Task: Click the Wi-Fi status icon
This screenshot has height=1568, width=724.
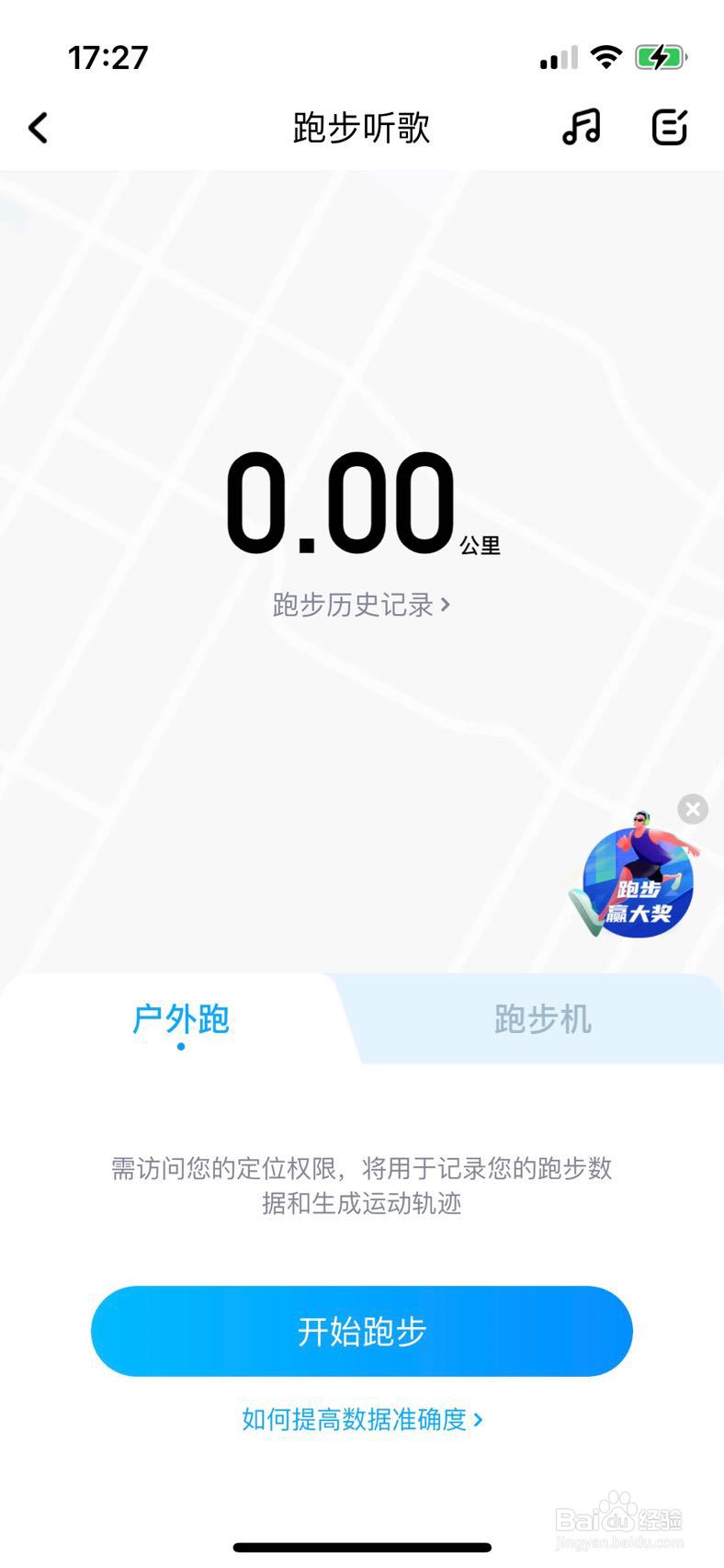Action: coord(607,55)
